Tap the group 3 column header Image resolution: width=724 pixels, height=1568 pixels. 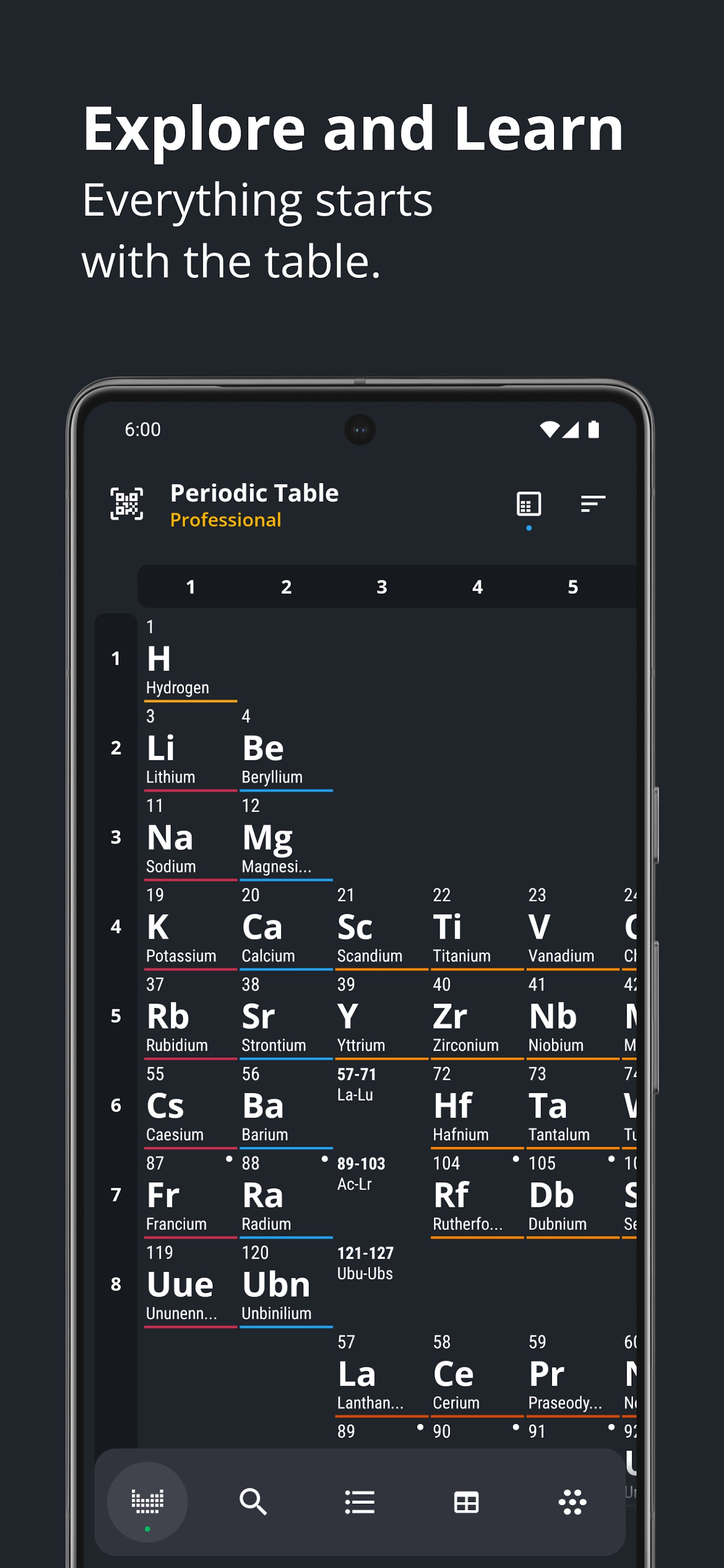(x=382, y=587)
